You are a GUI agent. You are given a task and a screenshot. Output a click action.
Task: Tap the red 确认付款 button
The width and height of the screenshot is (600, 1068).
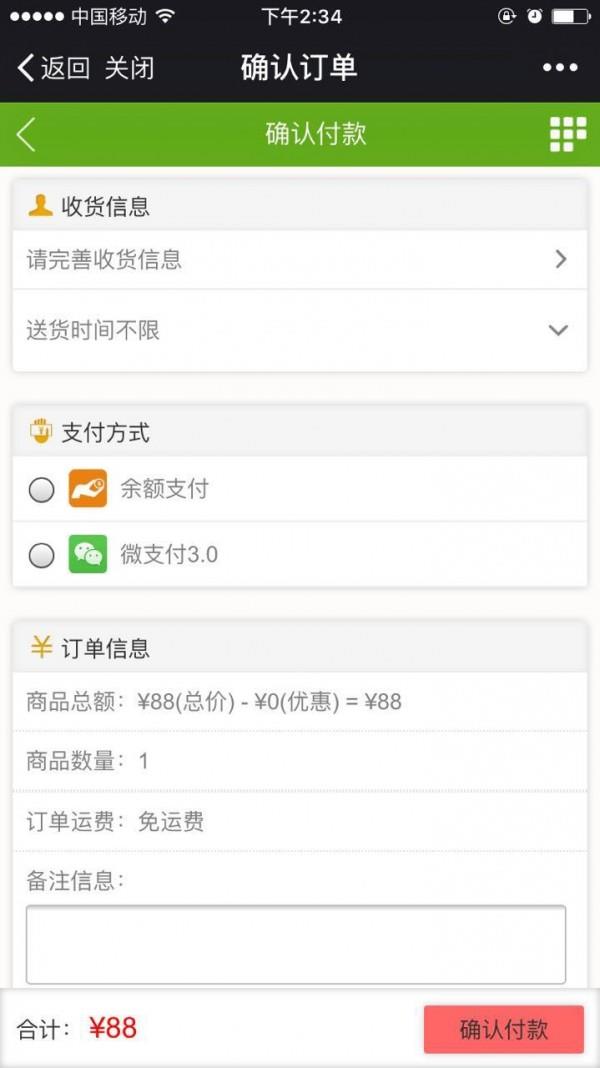504,1029
